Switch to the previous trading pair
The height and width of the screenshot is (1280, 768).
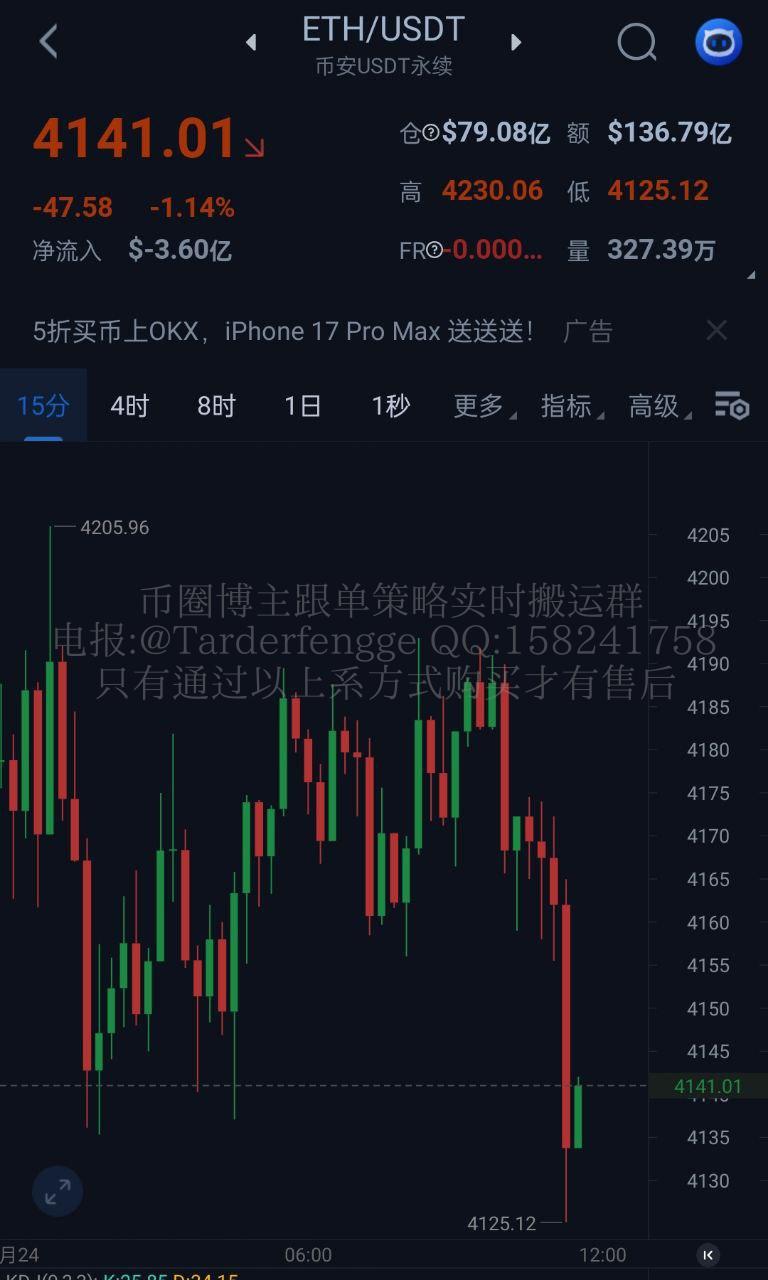click(251, 42)
